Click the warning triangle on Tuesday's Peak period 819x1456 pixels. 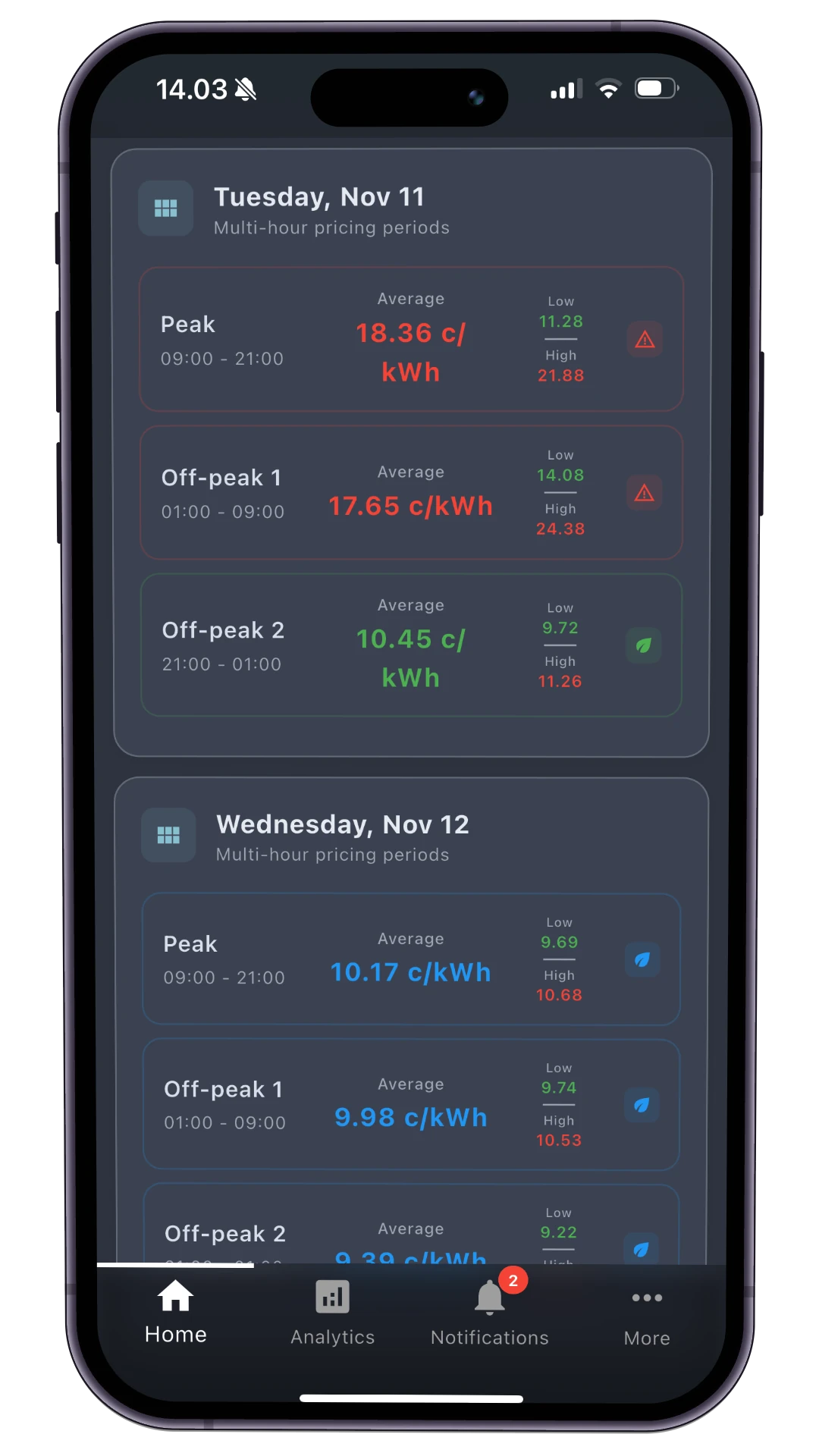pyautogui.click(x=643, y=339)
